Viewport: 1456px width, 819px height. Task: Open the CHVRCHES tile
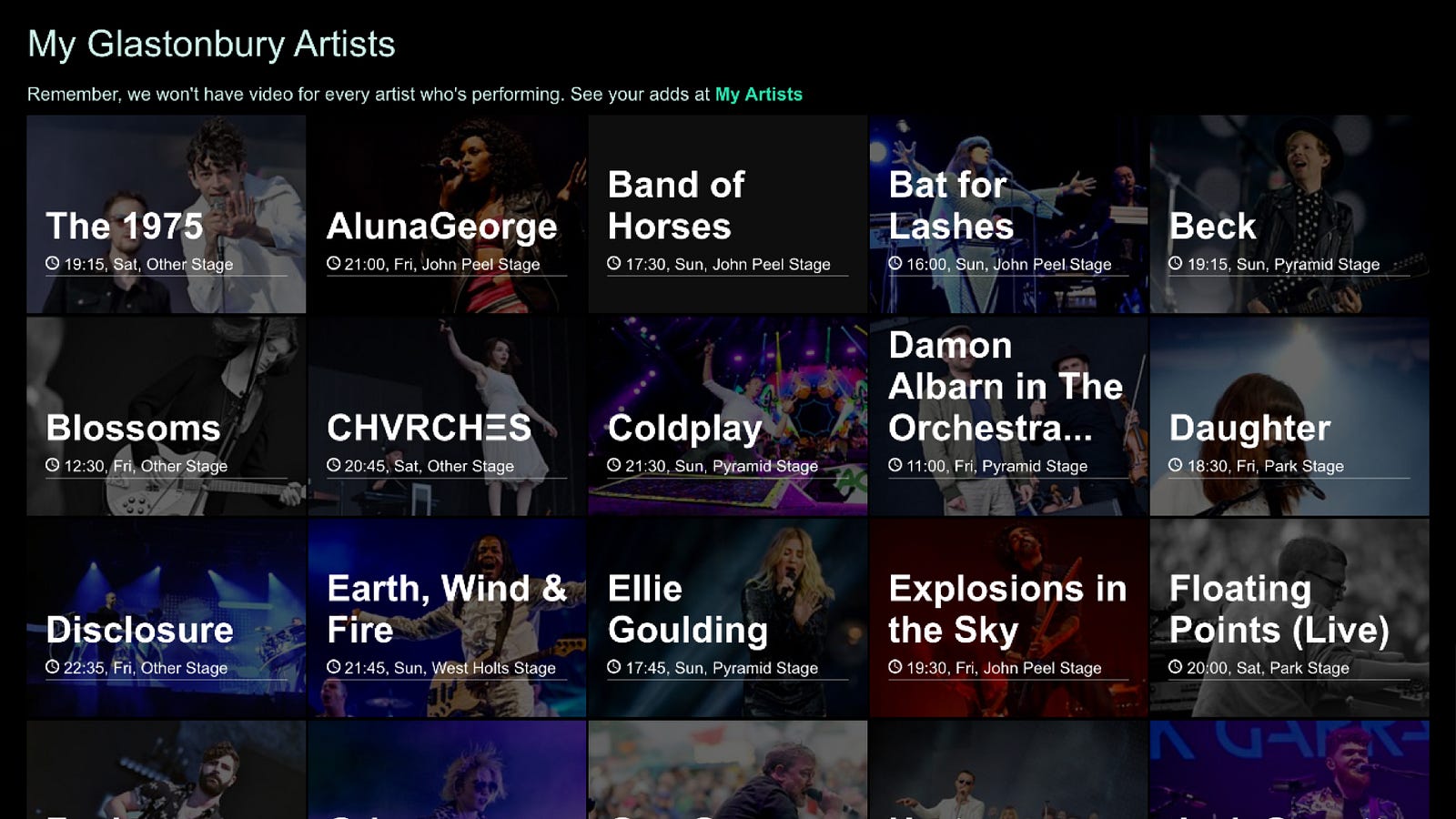(447, 417)
